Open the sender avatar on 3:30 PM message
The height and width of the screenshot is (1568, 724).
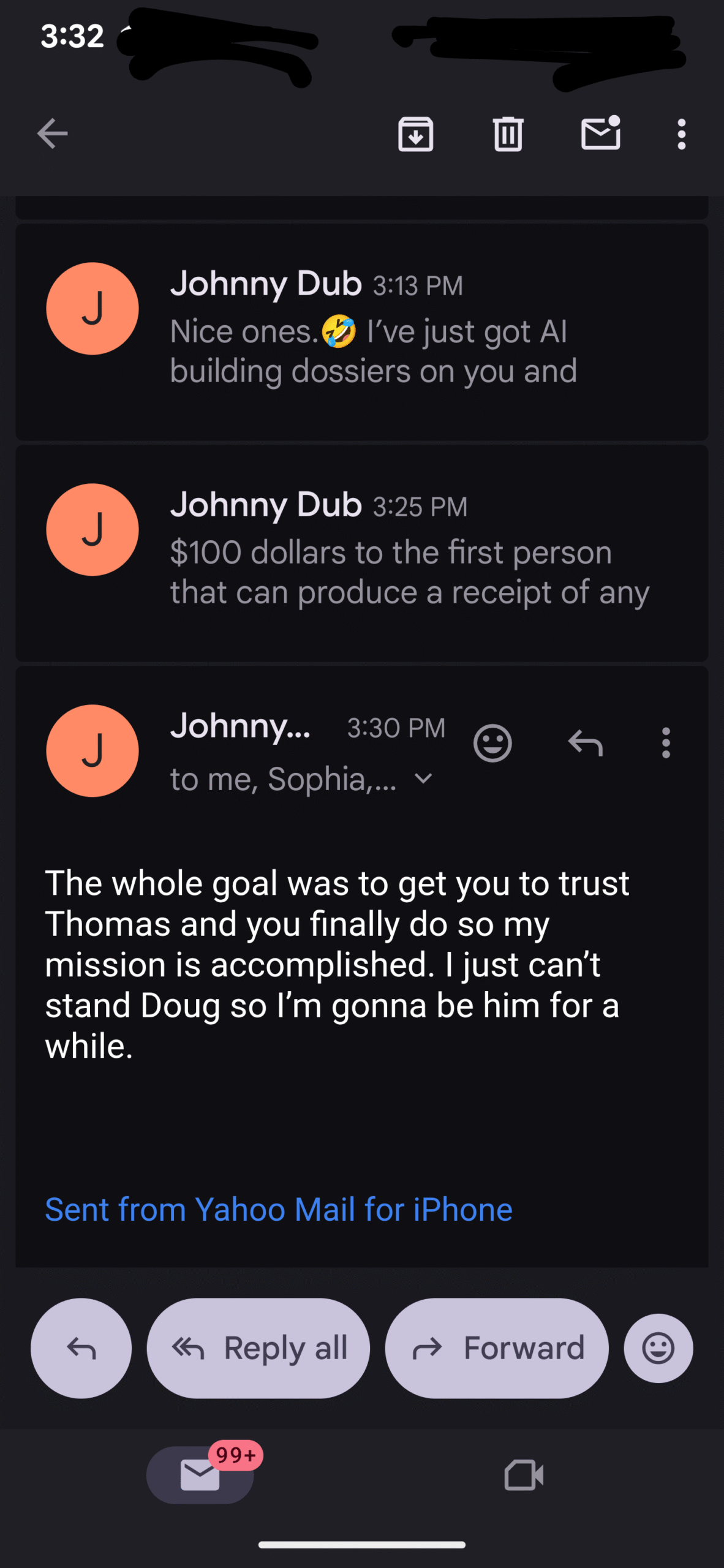[x=92, y=750]
